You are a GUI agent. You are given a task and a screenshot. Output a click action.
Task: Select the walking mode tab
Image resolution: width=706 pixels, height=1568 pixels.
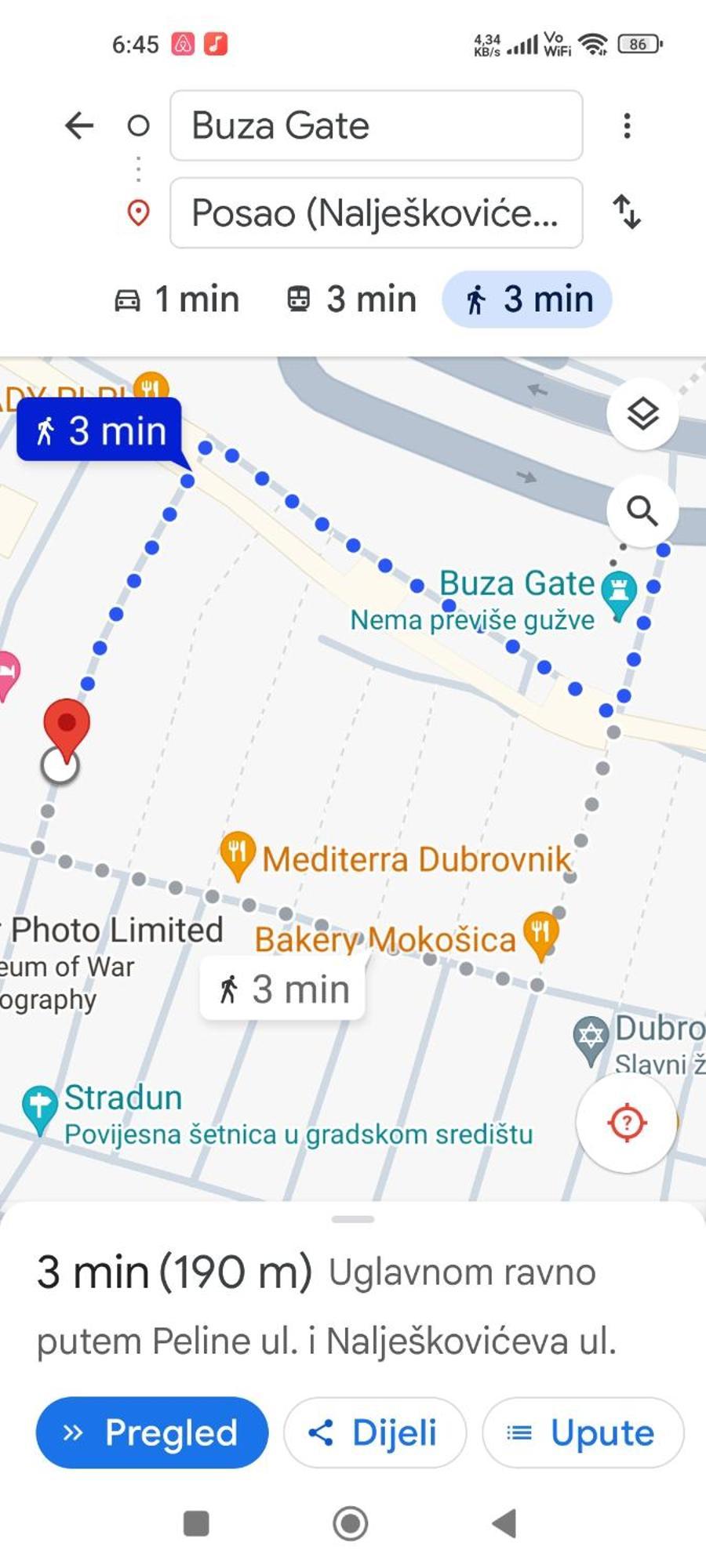527,299
